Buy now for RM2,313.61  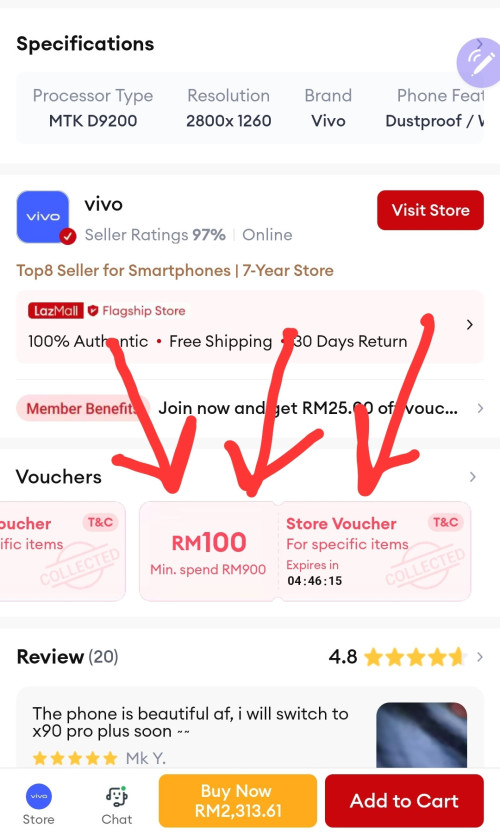point(238,800)
